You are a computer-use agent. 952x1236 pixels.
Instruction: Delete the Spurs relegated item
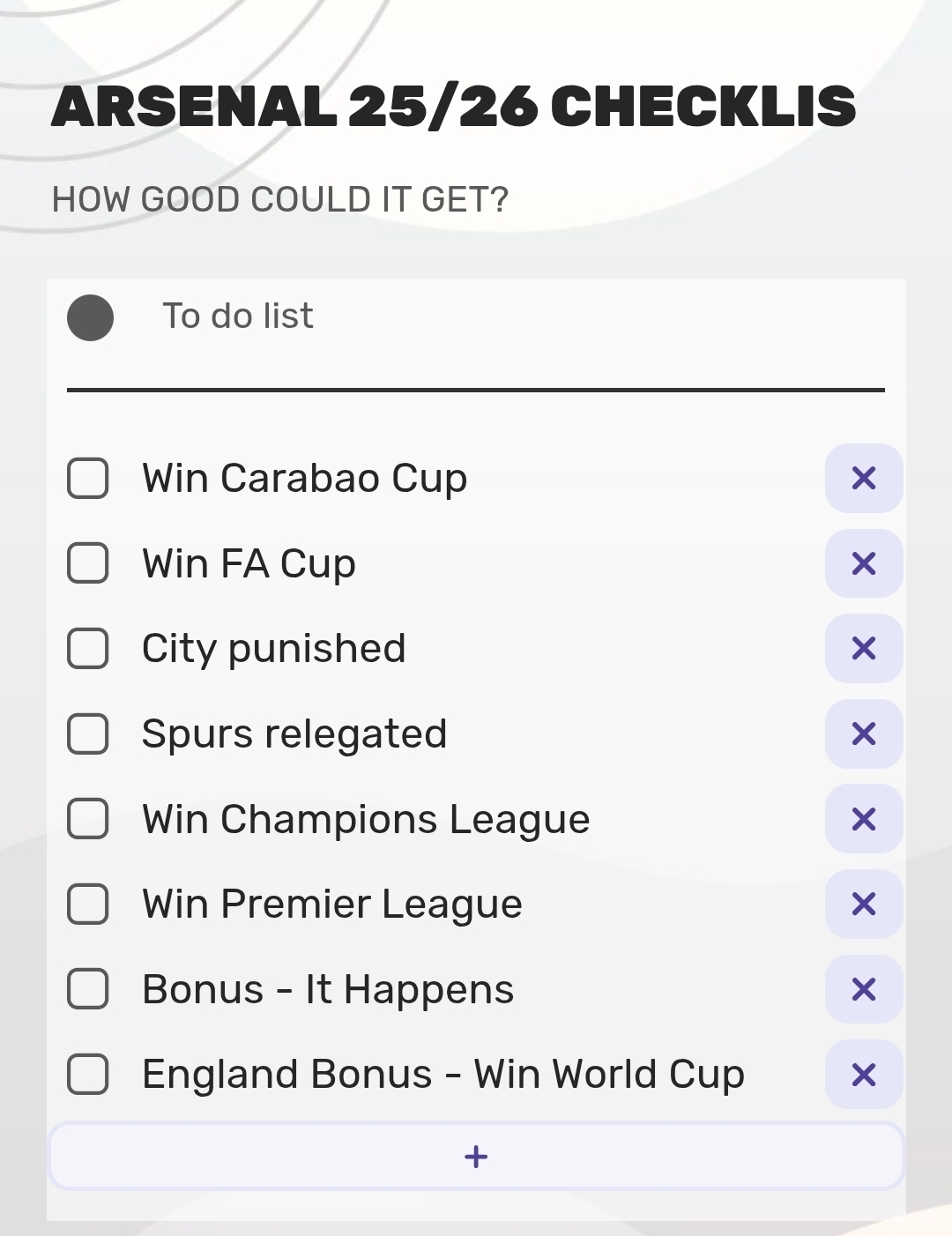[864, 733]
